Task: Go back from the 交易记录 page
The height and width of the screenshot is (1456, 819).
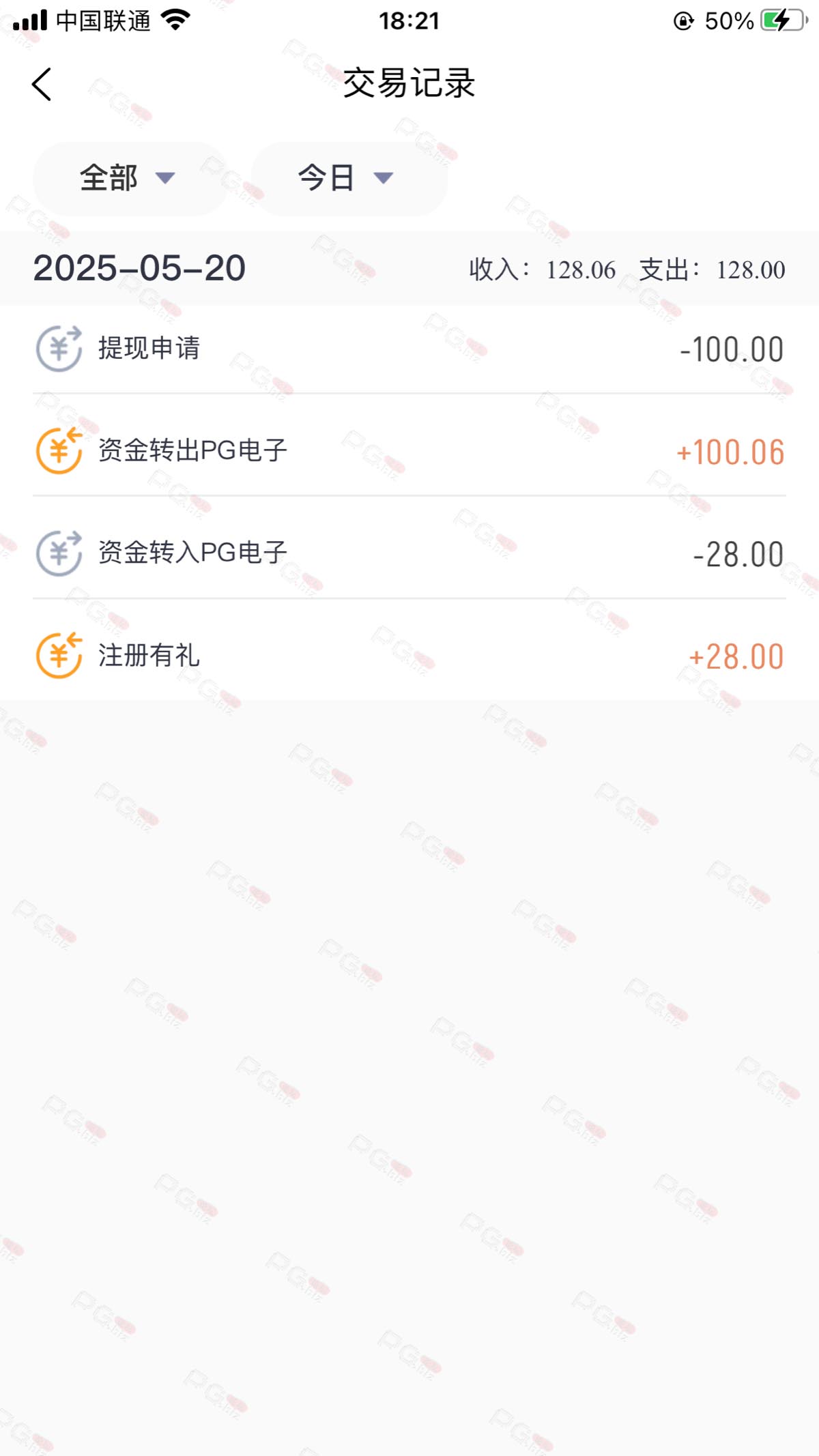Action: [x=42, y=85]
